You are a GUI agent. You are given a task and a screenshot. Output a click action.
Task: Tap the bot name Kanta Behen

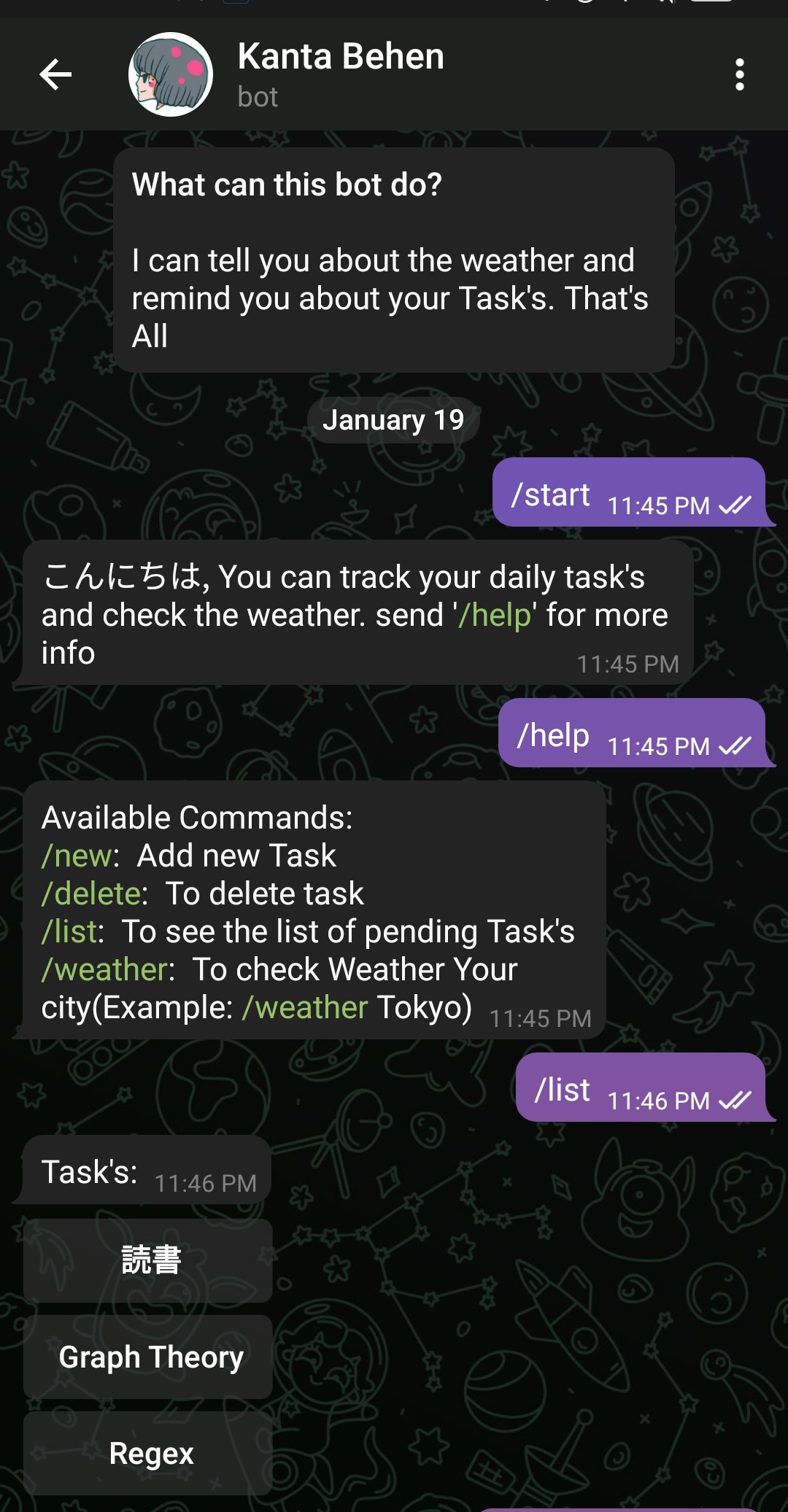tap(340, 55)
